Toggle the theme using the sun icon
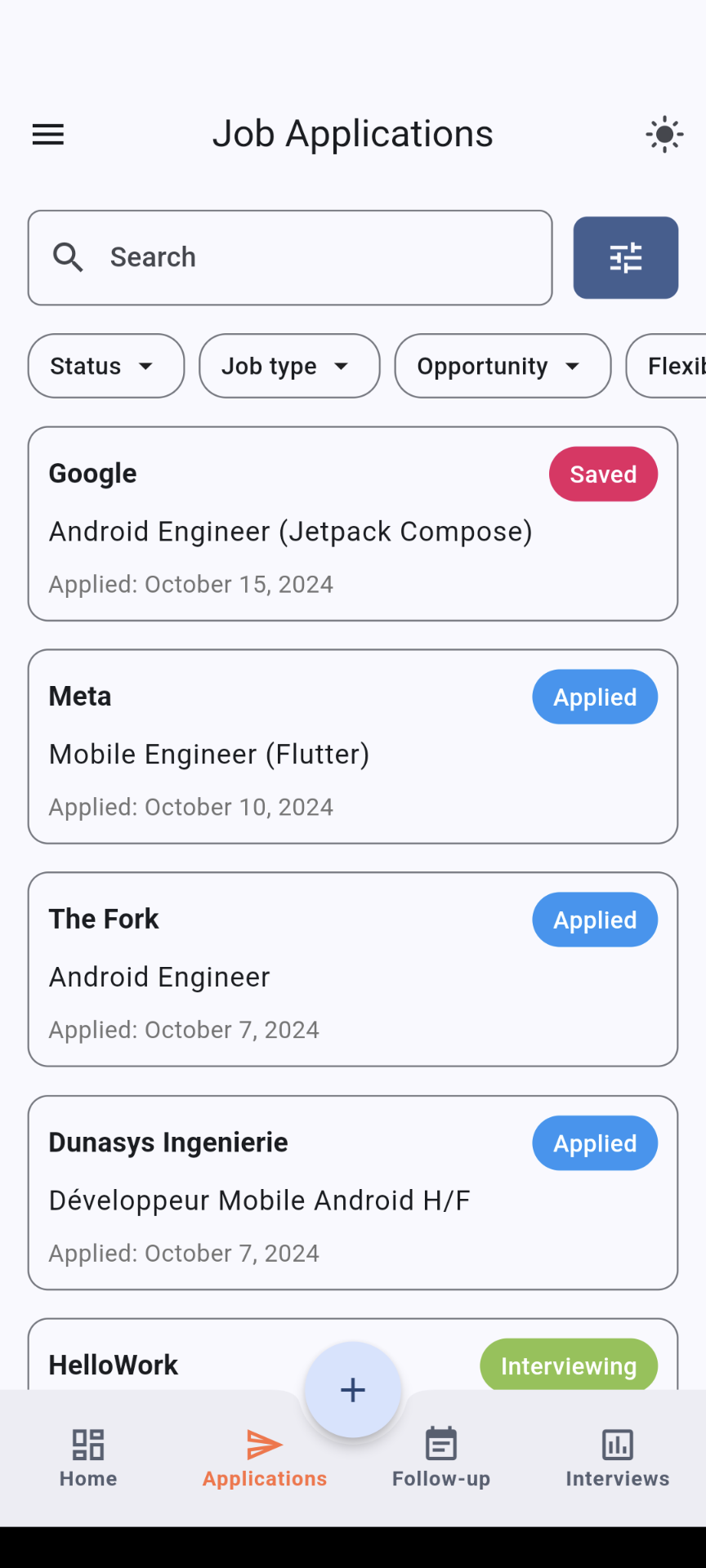This screenshot has width=706, height=1568. pyautogui.click(x=664, y=134)
